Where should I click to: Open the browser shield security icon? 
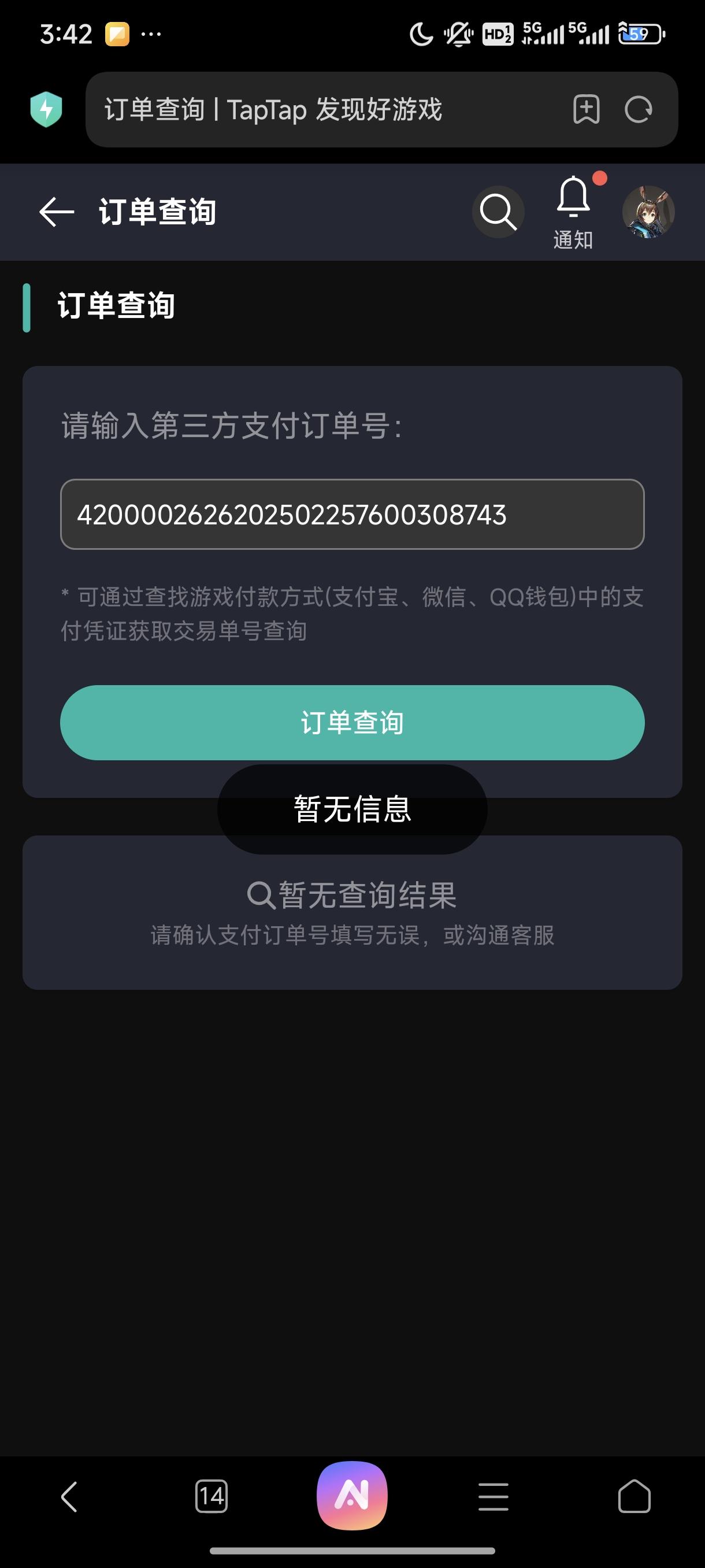[x=46, y=110]
